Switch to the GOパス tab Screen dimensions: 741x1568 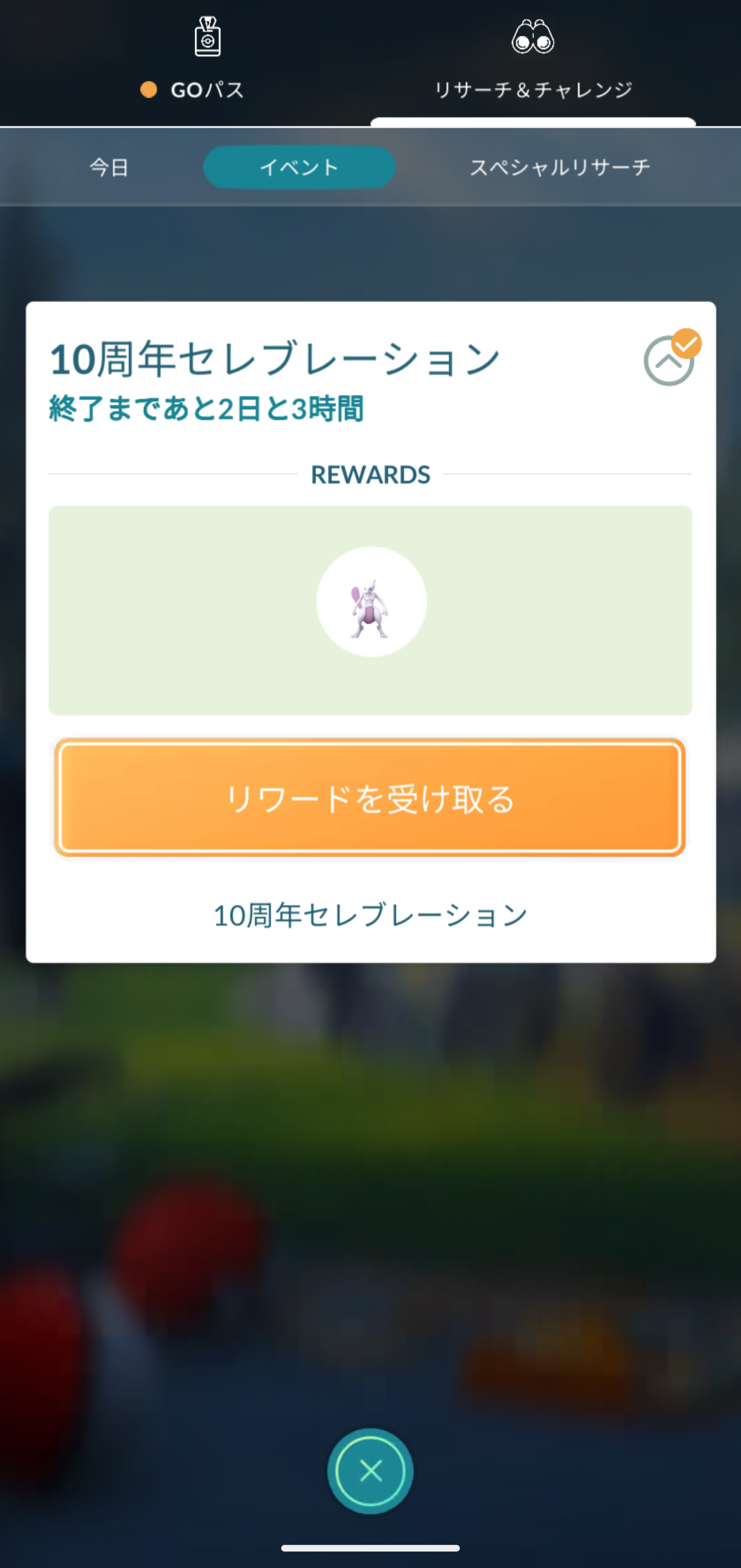[192, 61]
